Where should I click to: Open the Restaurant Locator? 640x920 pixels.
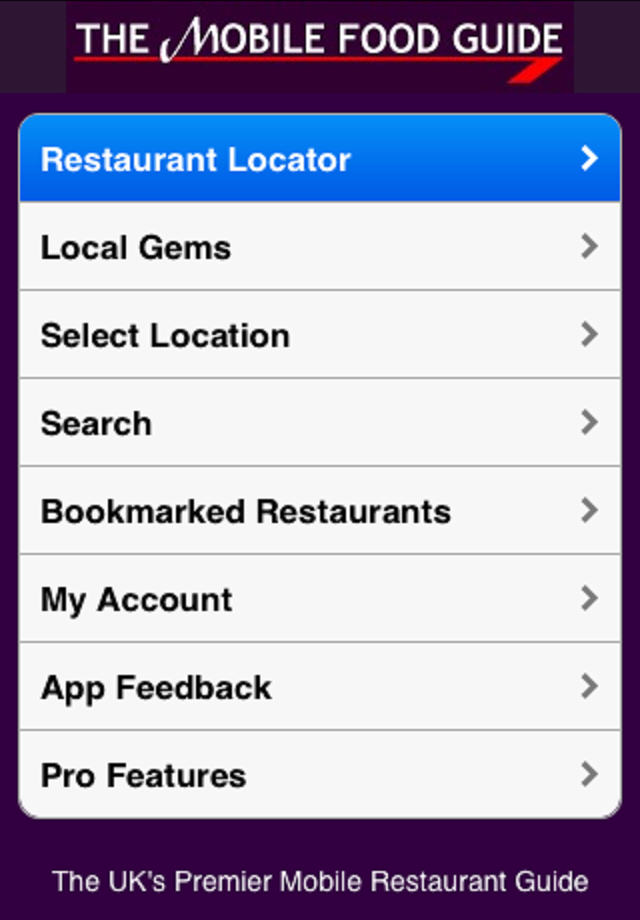tap(320, 159)
